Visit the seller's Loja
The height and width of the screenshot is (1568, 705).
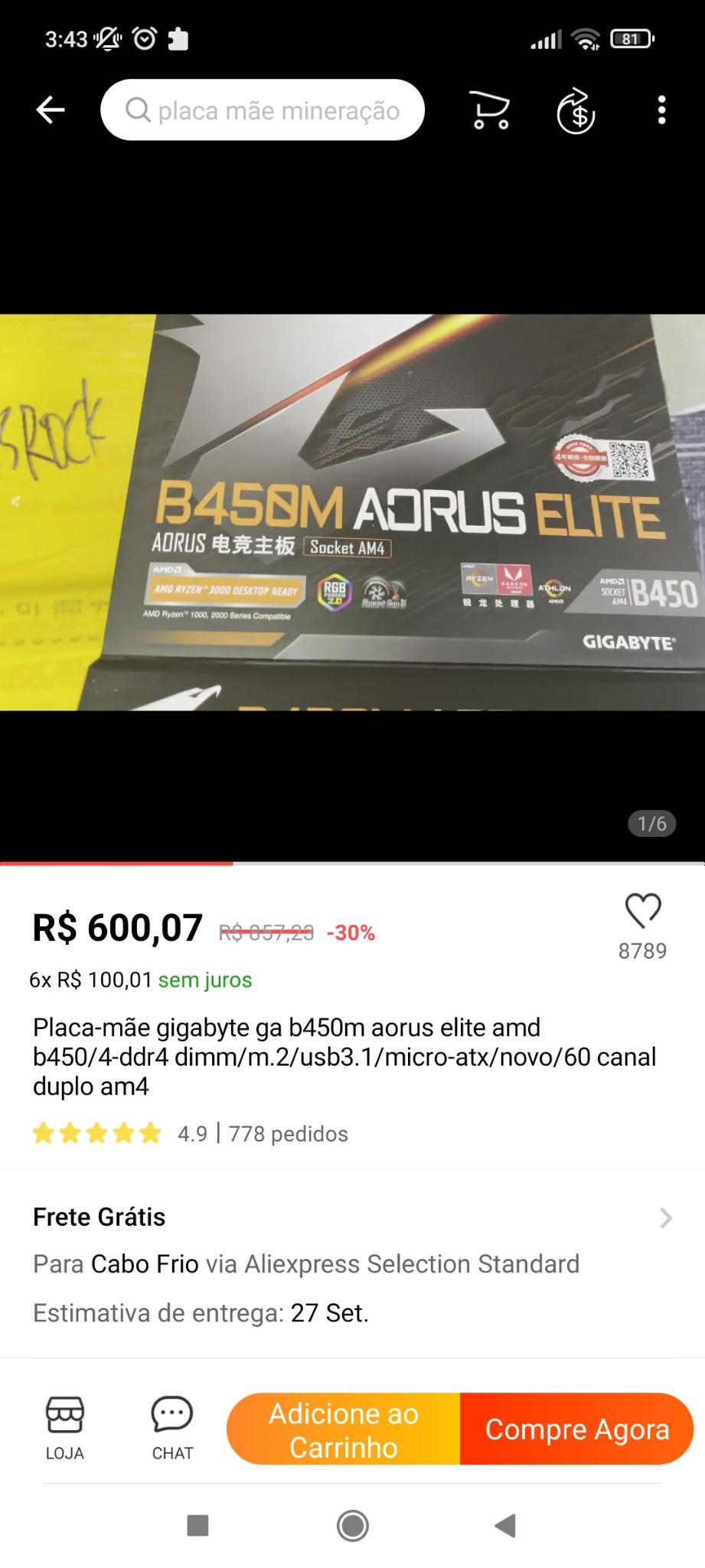point(65,1429)
